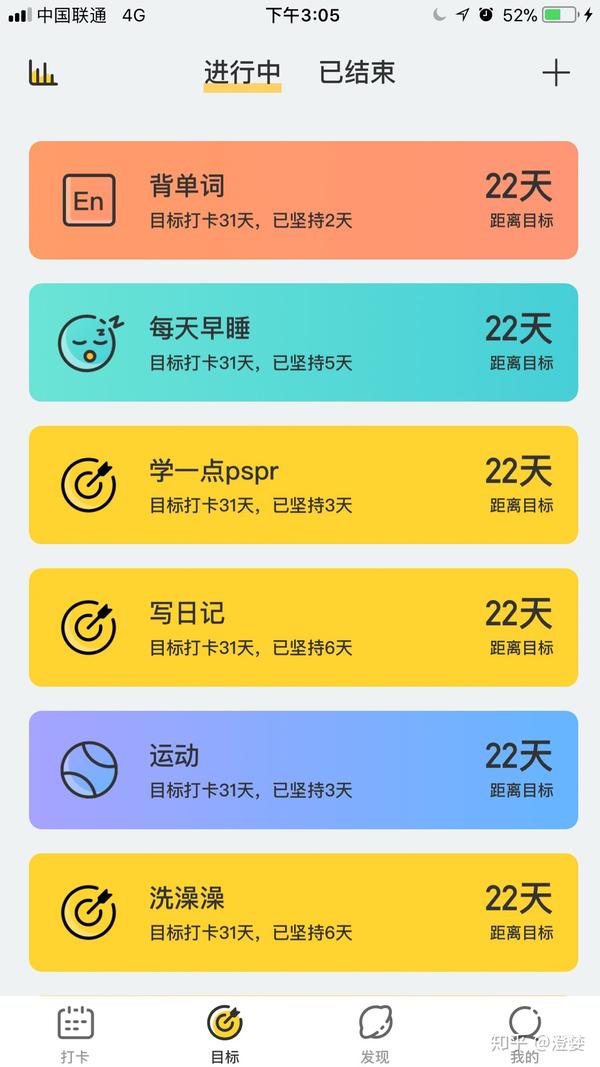Open the statistics chart icon
This screenshot has height=1067, width=600.
pyautogui.click(x=43, y=72)
